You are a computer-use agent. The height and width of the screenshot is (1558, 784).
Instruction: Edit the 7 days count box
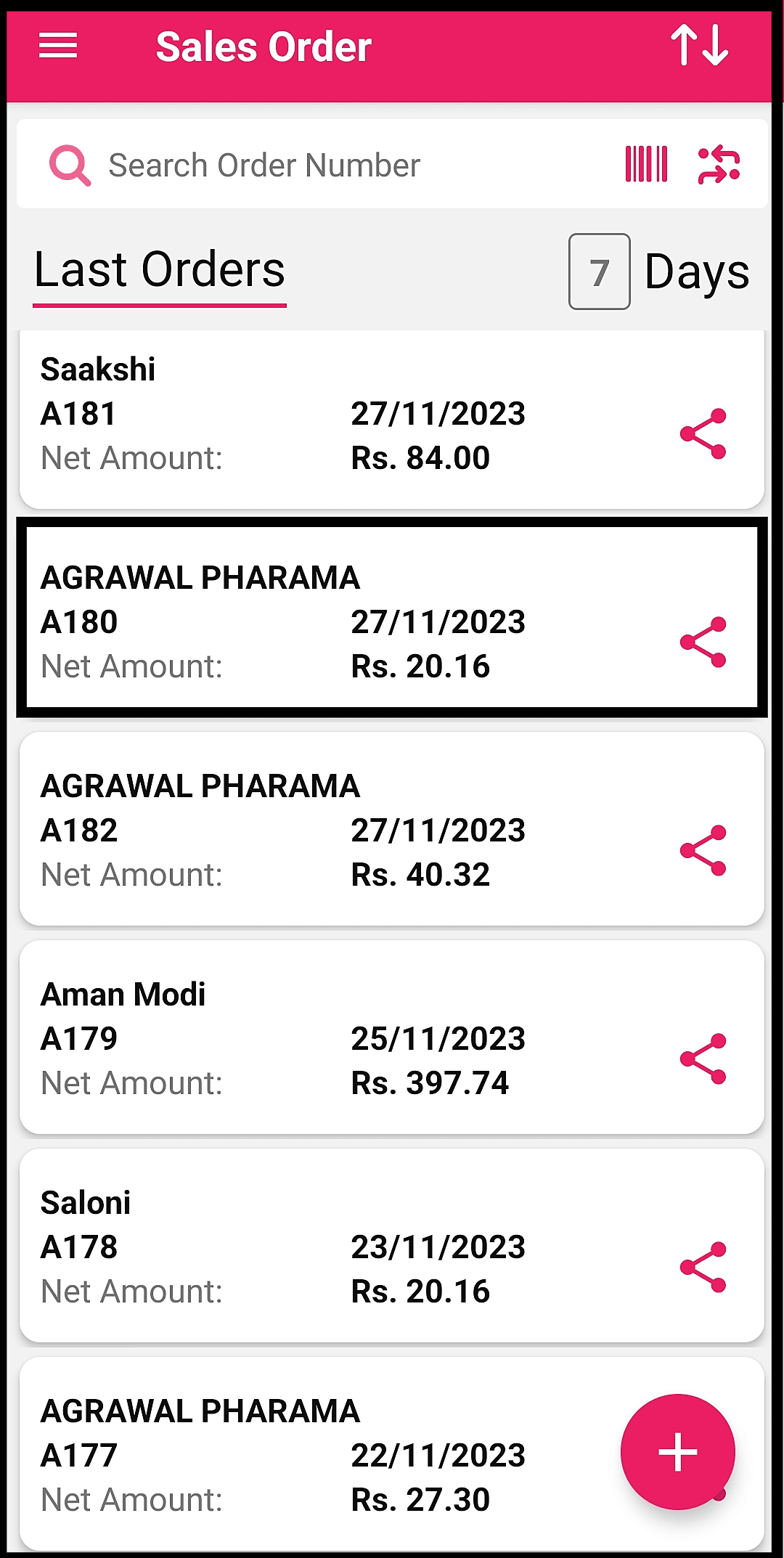(x=599, y=272)
